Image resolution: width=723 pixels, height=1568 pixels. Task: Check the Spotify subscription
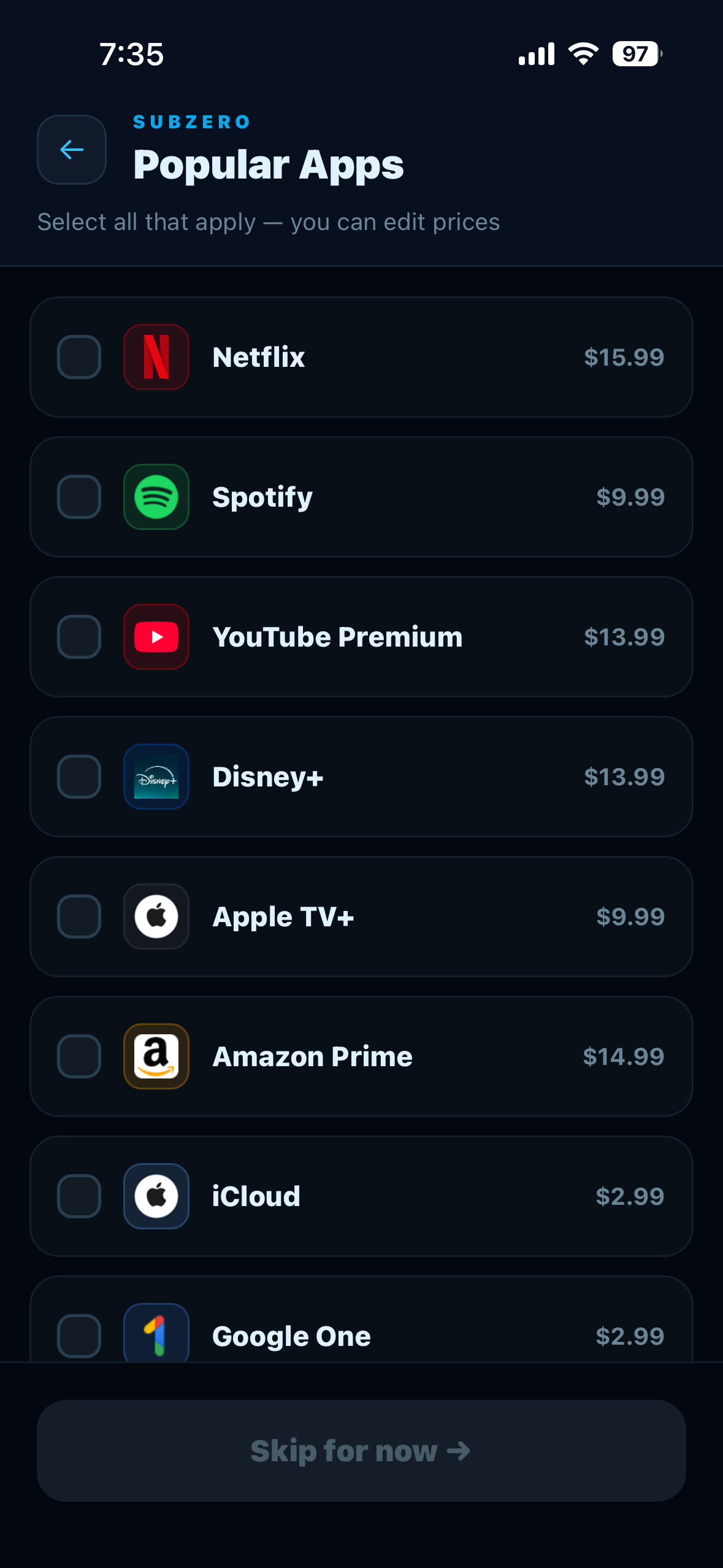(x=79, y=497)
